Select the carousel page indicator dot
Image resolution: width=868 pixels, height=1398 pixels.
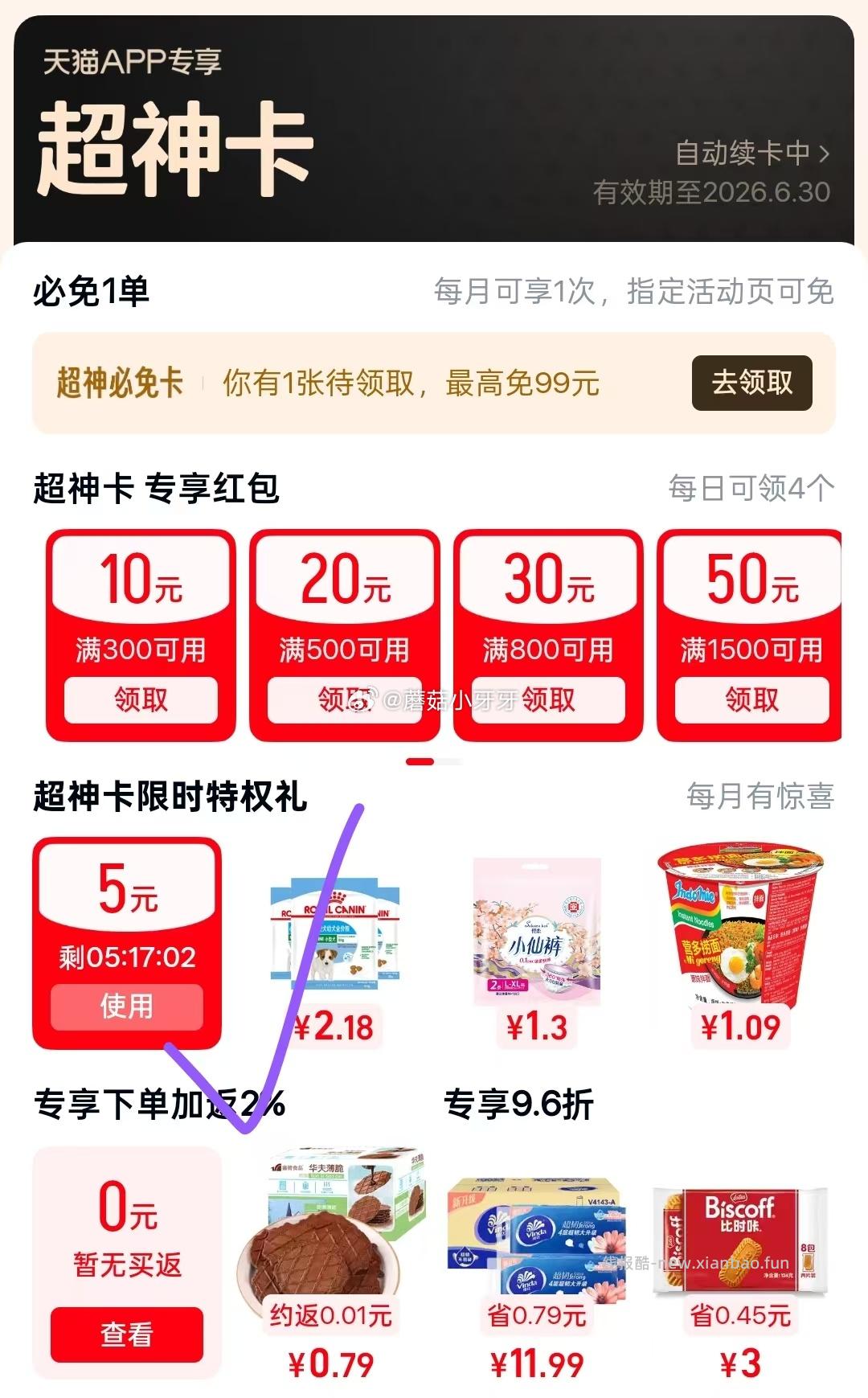[x=419, y=759]
